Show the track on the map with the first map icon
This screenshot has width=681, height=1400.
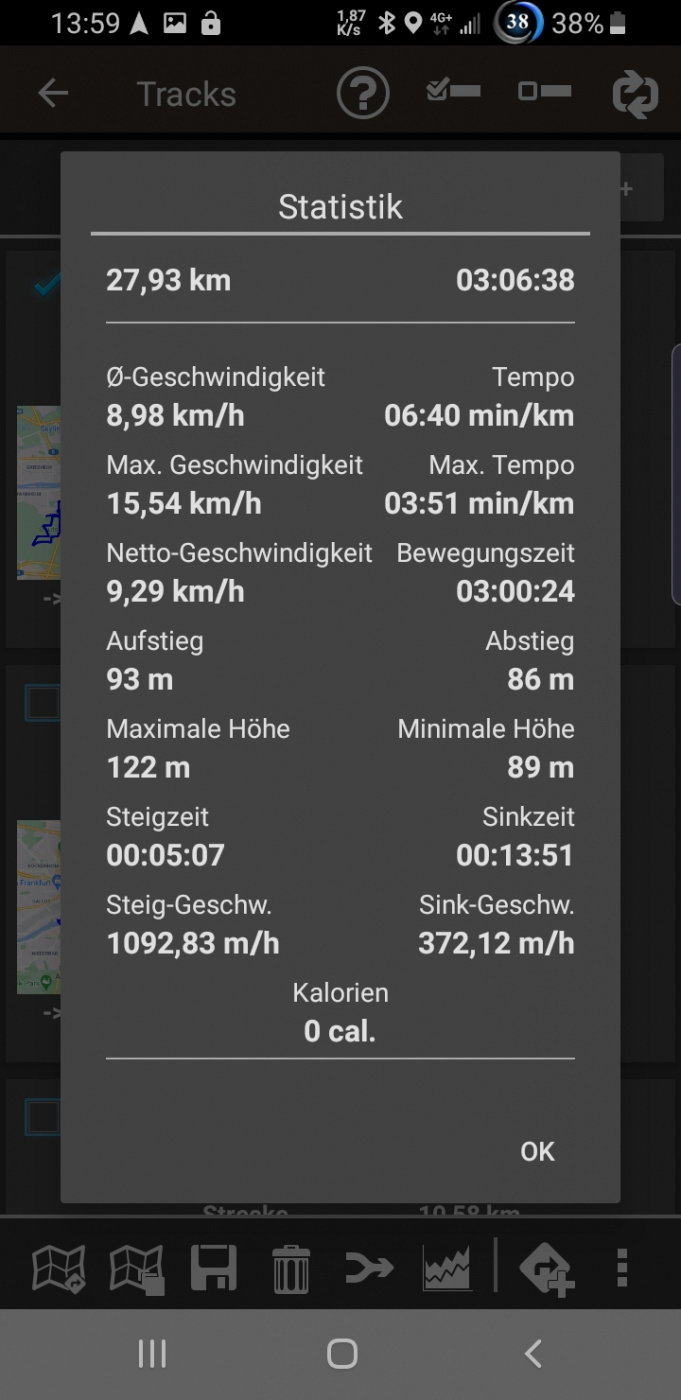point(59,1268)
